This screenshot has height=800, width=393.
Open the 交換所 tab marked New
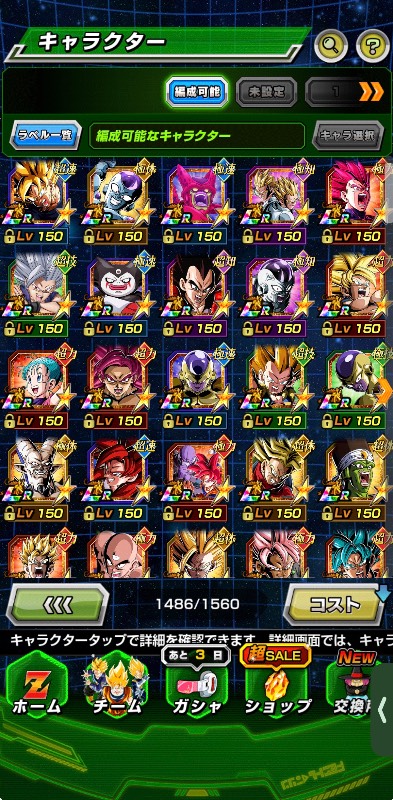[352, 686]
